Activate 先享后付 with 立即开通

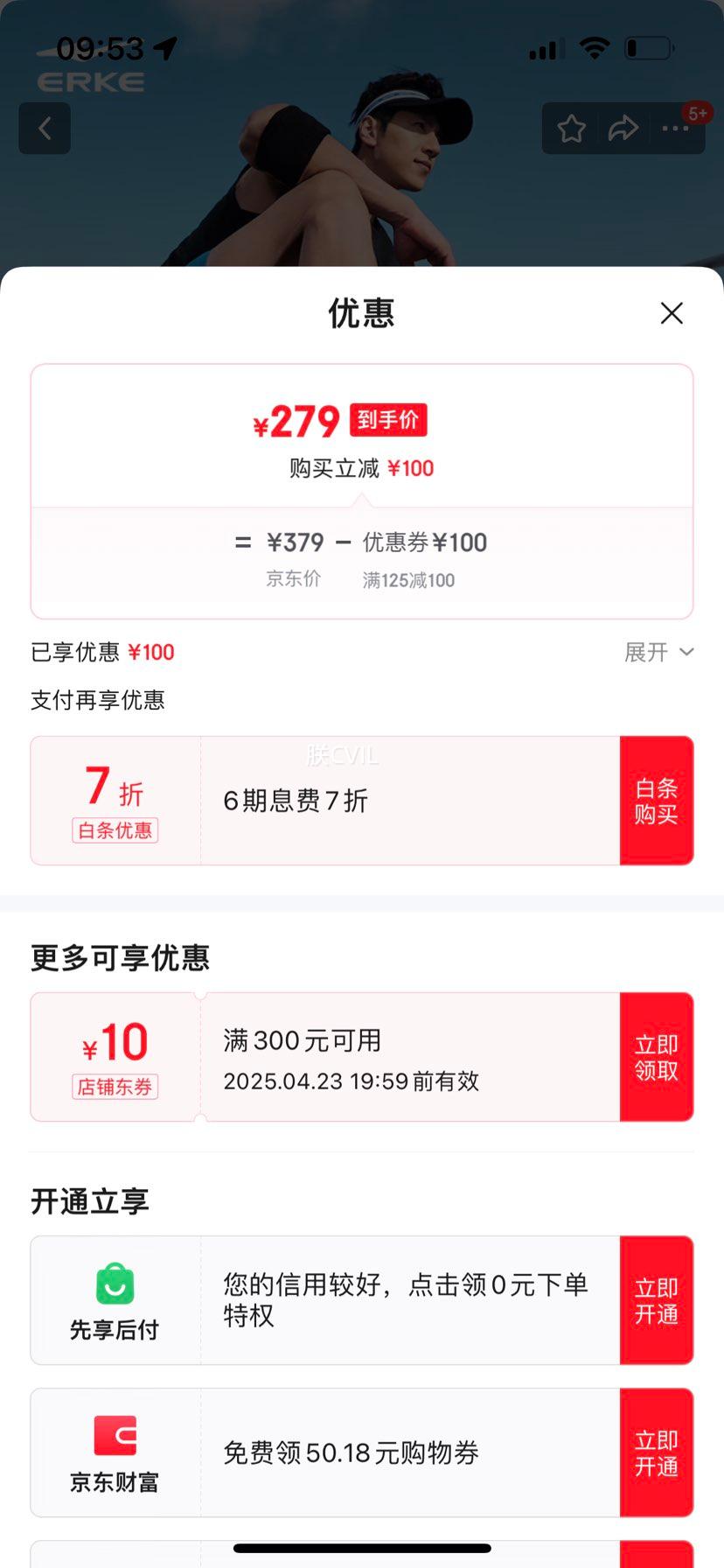[x=656, y=1300]
